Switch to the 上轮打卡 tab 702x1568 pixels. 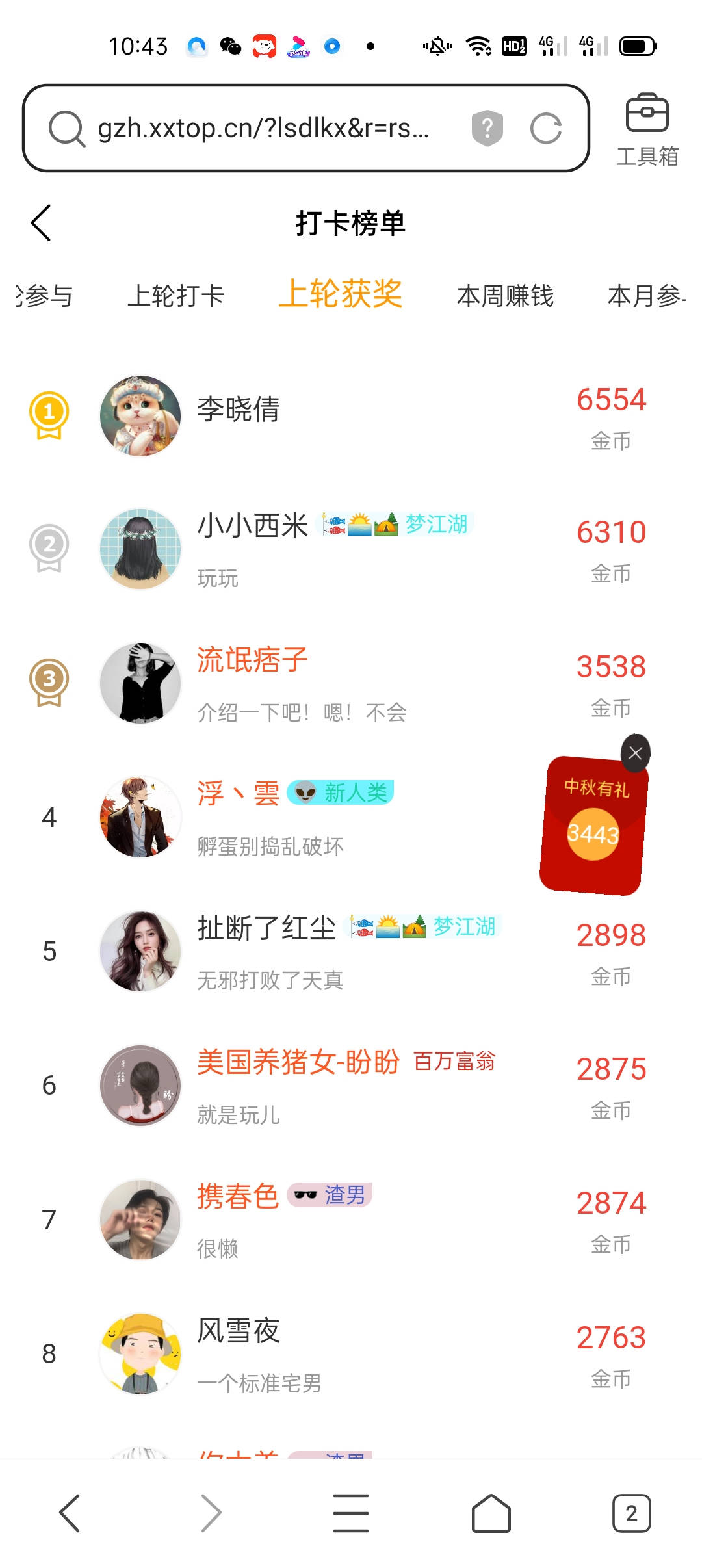click(175, 296)
